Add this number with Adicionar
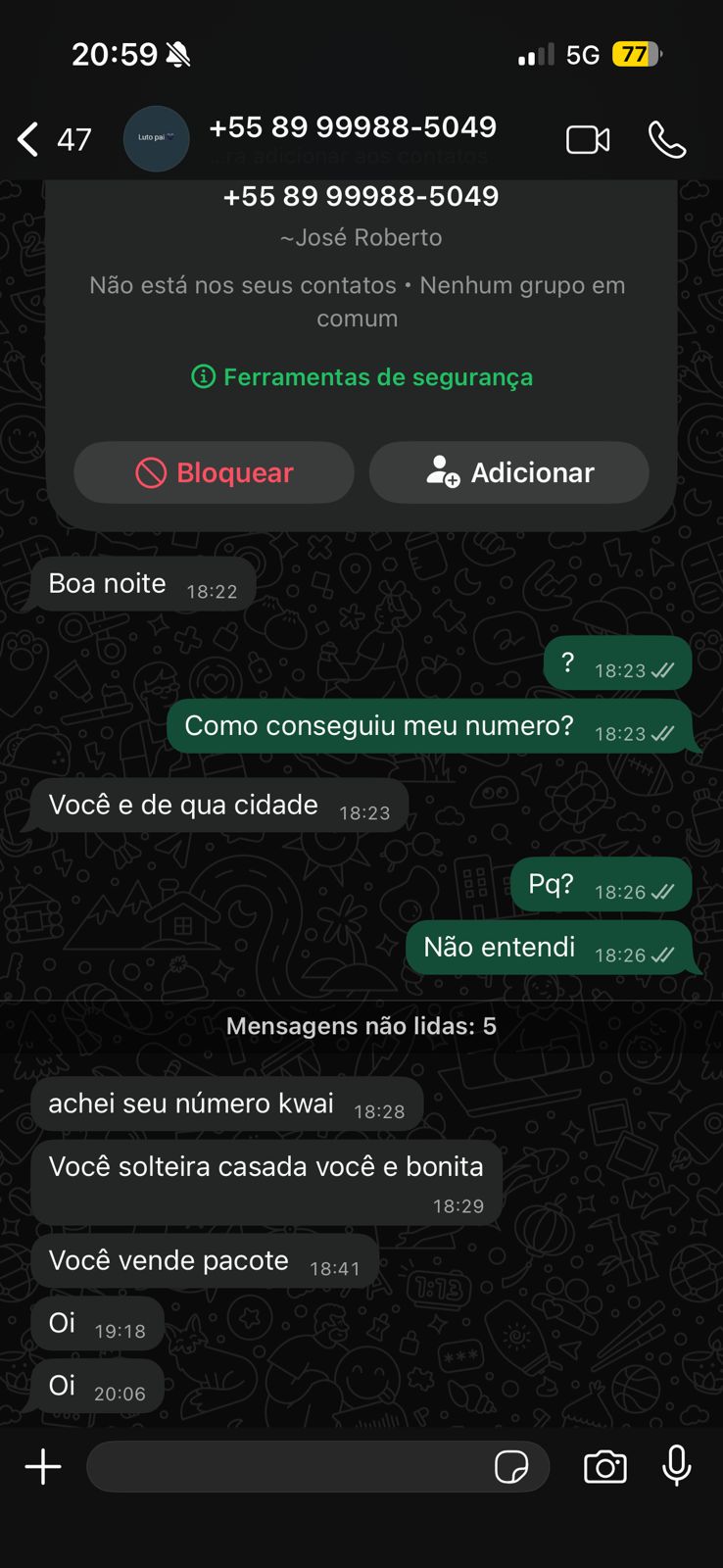 (x=509, y=472)
